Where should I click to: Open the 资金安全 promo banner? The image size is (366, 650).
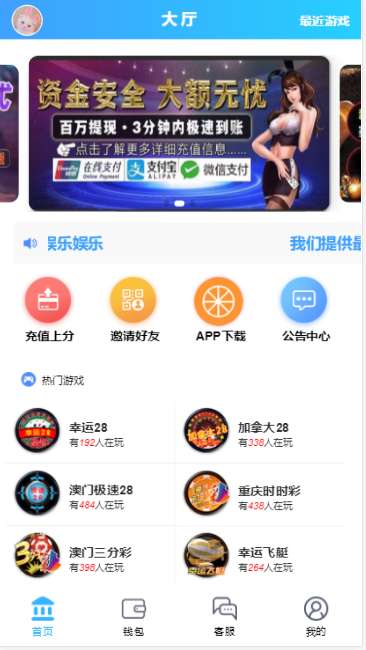(x=179, y=133)
